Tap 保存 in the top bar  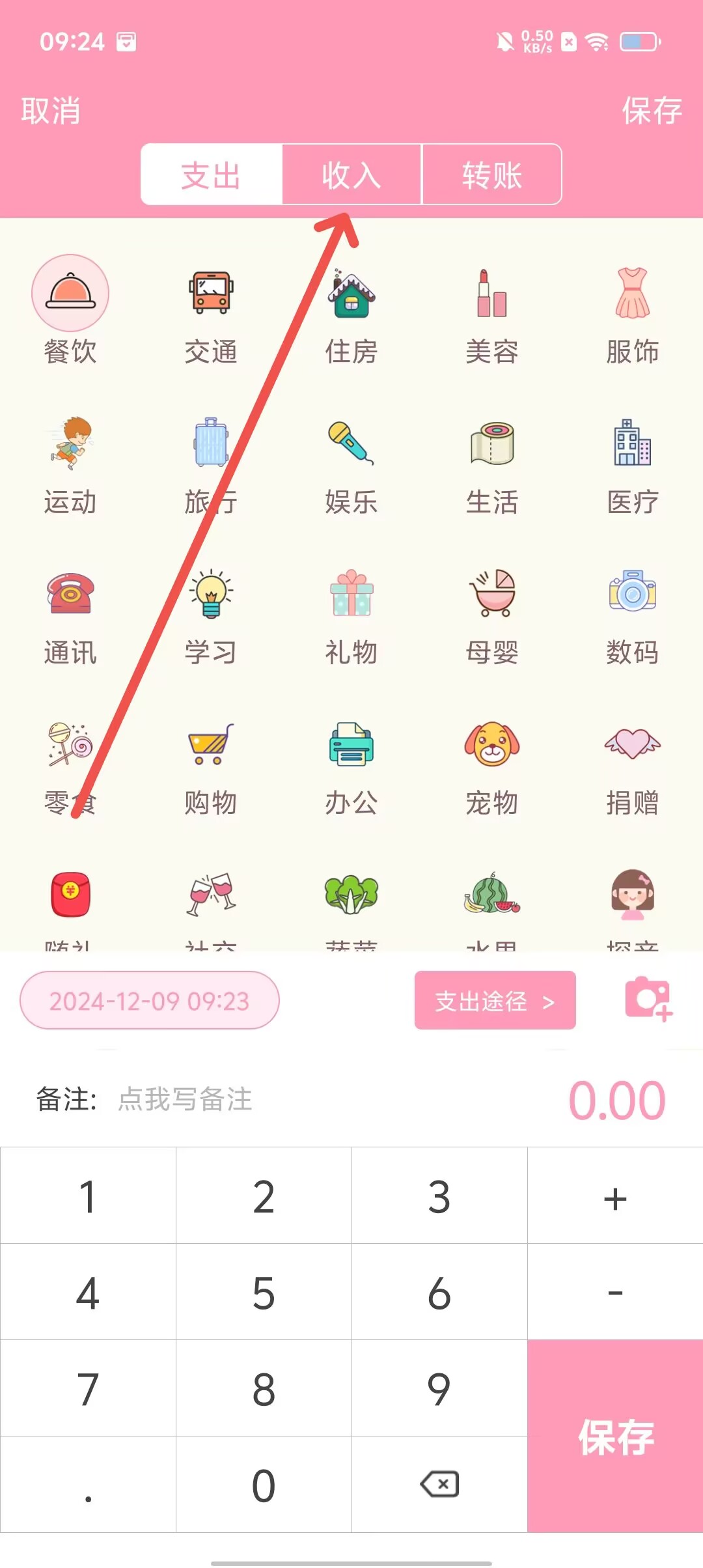[652, 111]
